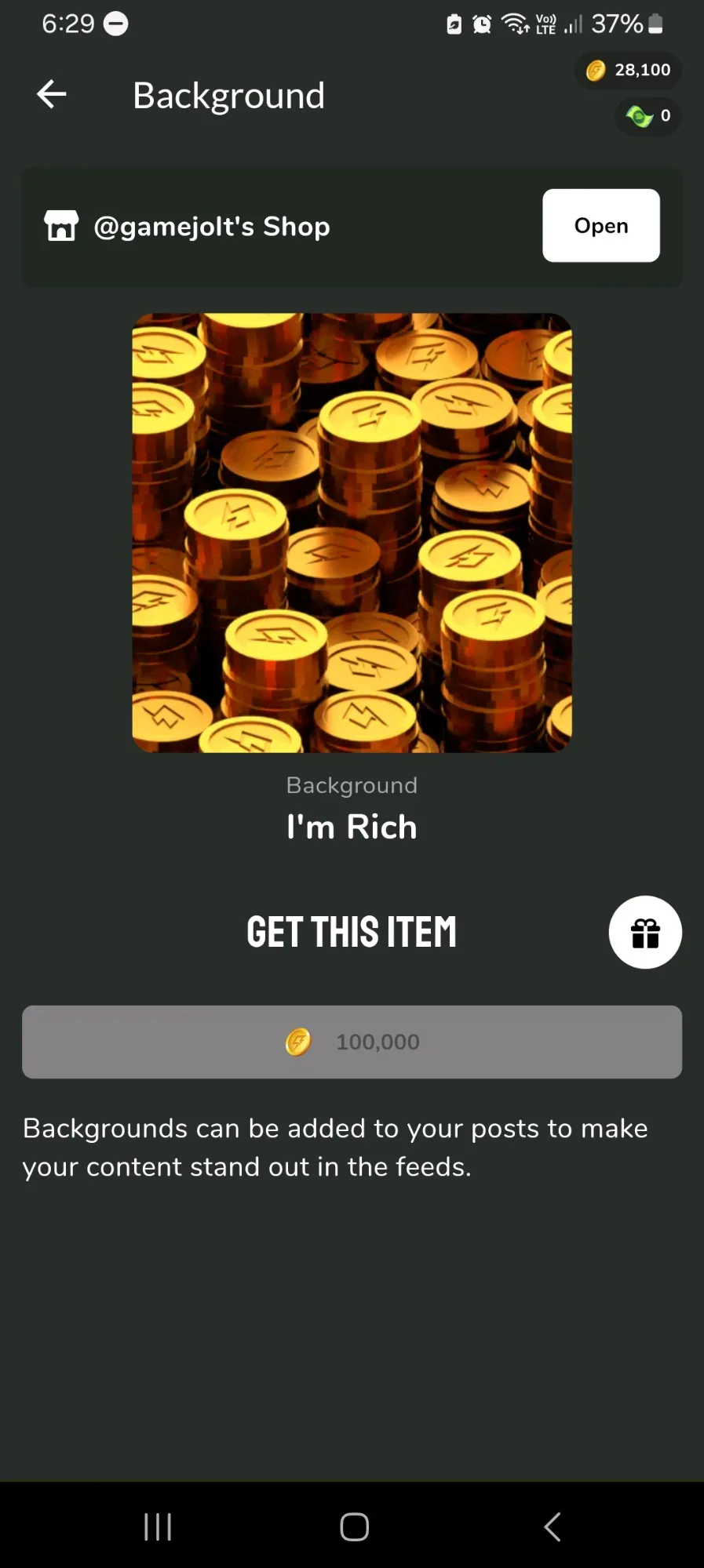Viewport: 704px width, 1568px height.
Task: Buy the background for 100,000 coins
Action: (352, 1042)
